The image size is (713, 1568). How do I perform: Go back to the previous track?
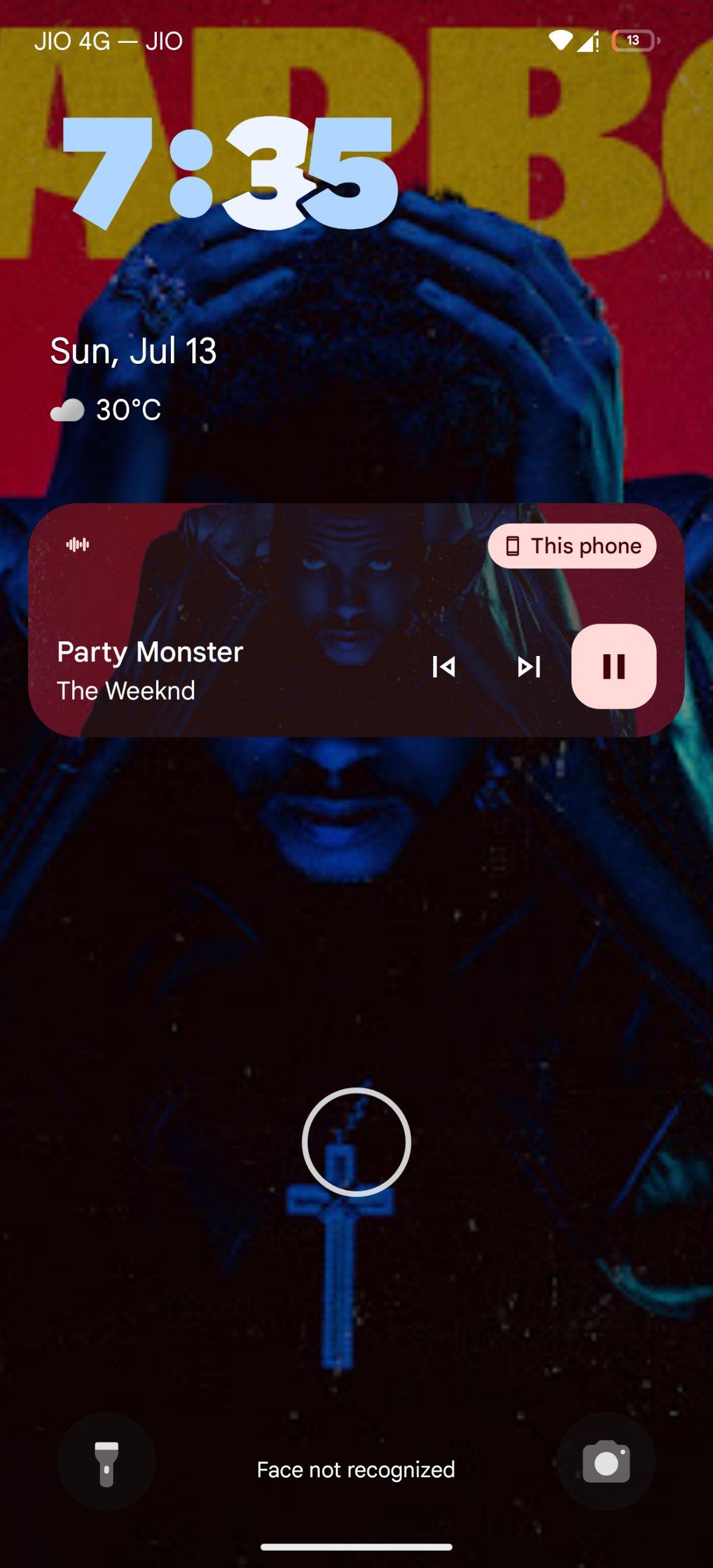tap(443, 667)
